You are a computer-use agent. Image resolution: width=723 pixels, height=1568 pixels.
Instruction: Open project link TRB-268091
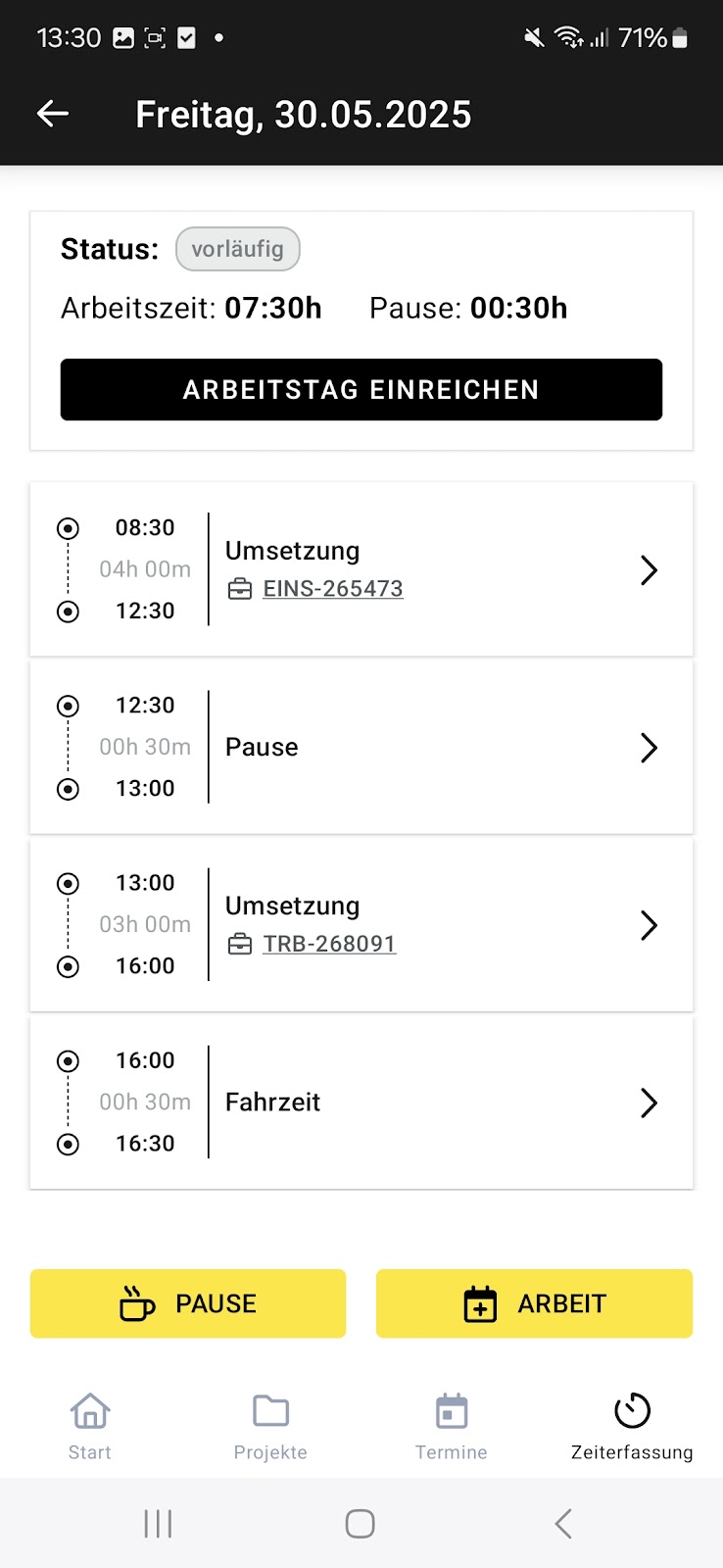click(329, 944)
